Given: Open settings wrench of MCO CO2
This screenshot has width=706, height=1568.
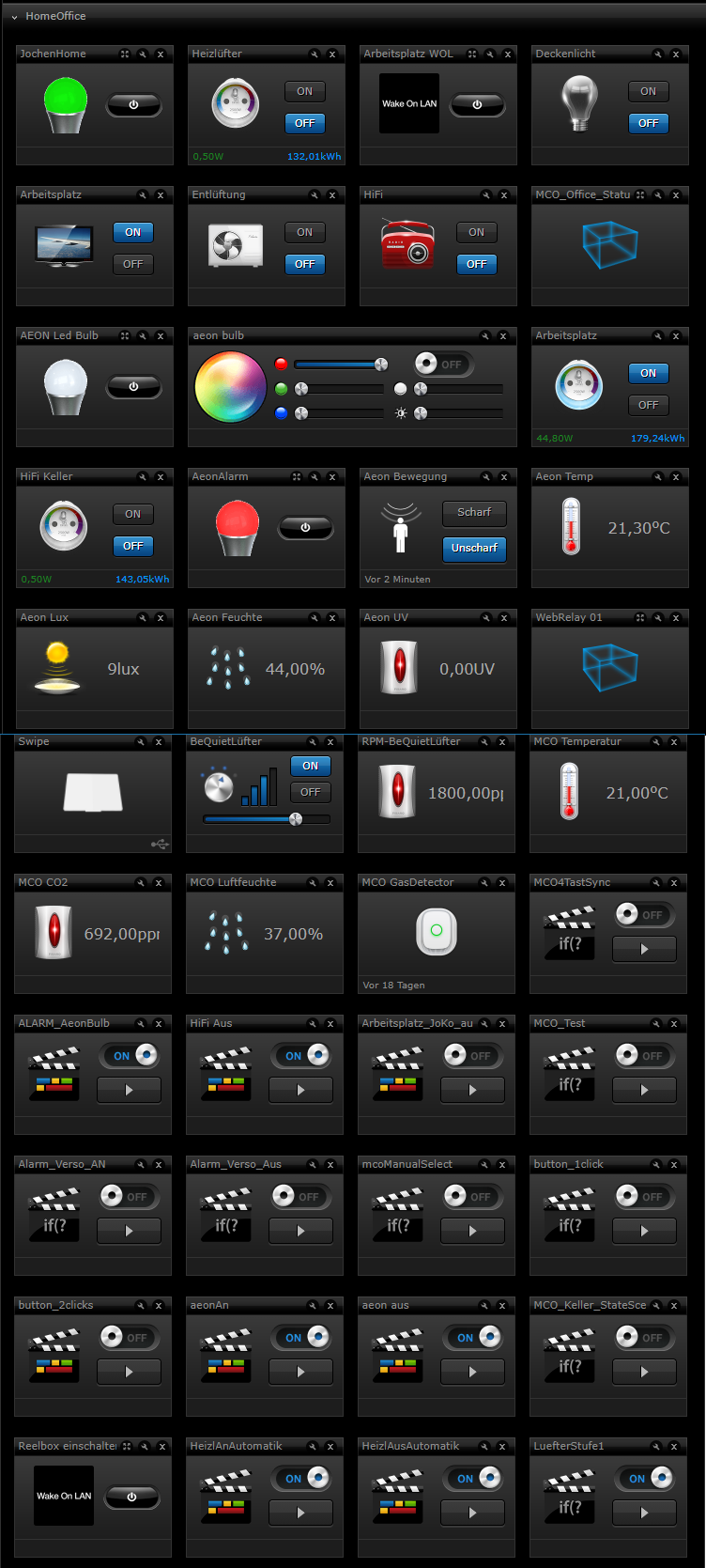Looking at the screenshot, I should point(141,882).
